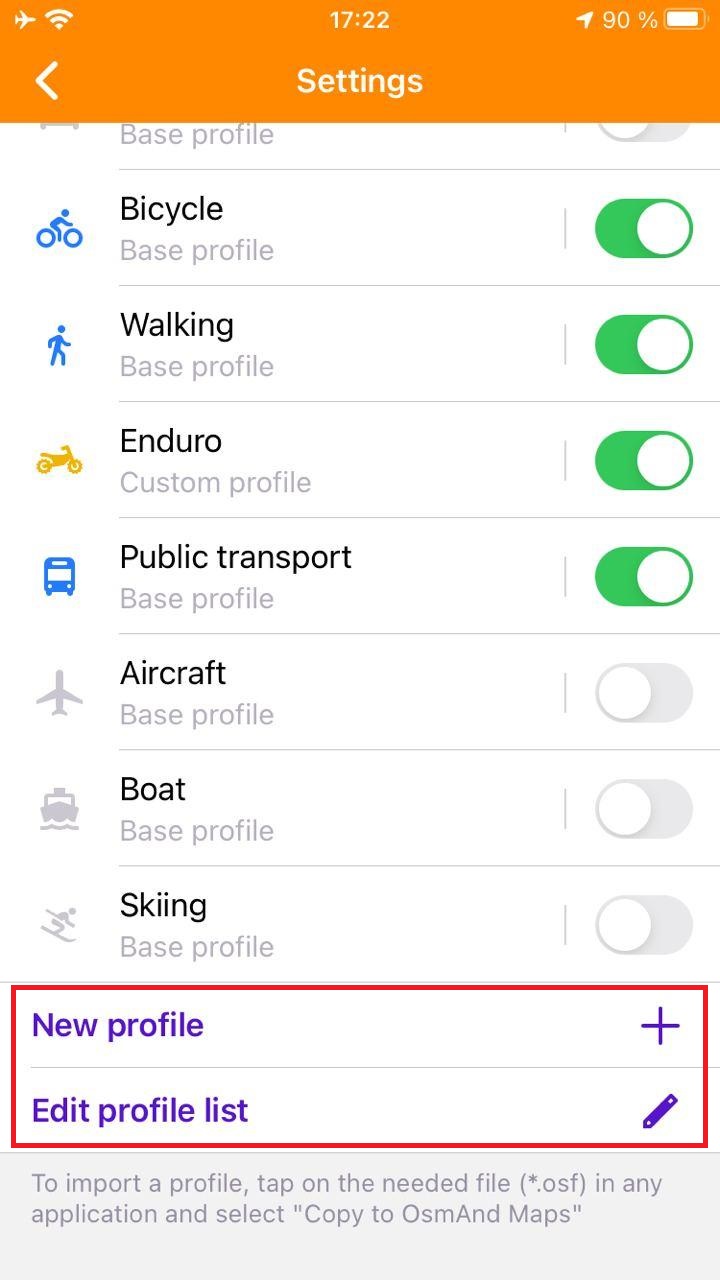The height and width of the screenshot is (1280, 720).
Task: Open the Public transport profile row
Action: (300, 577)
